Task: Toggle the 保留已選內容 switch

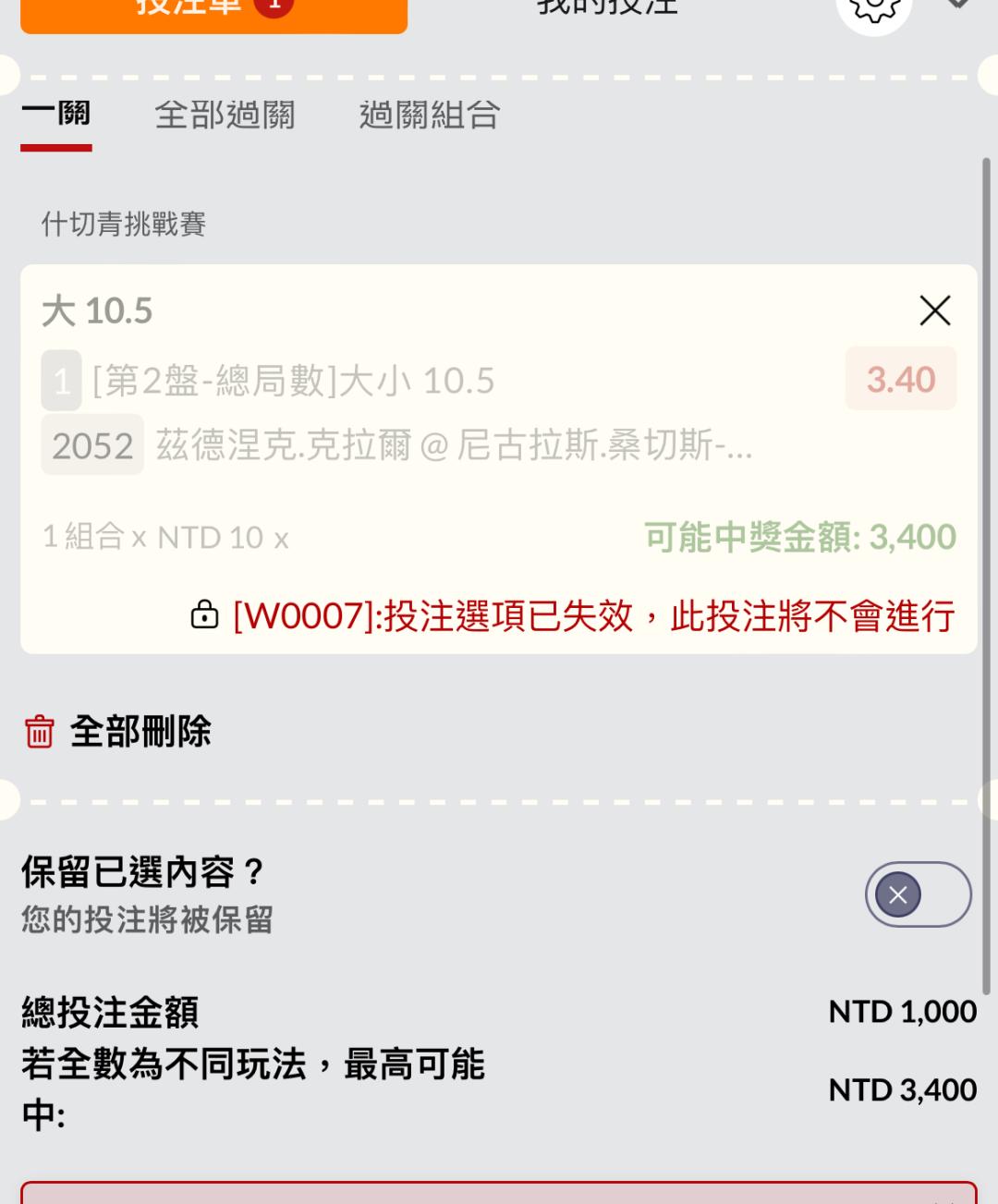Action: point(918,894)
